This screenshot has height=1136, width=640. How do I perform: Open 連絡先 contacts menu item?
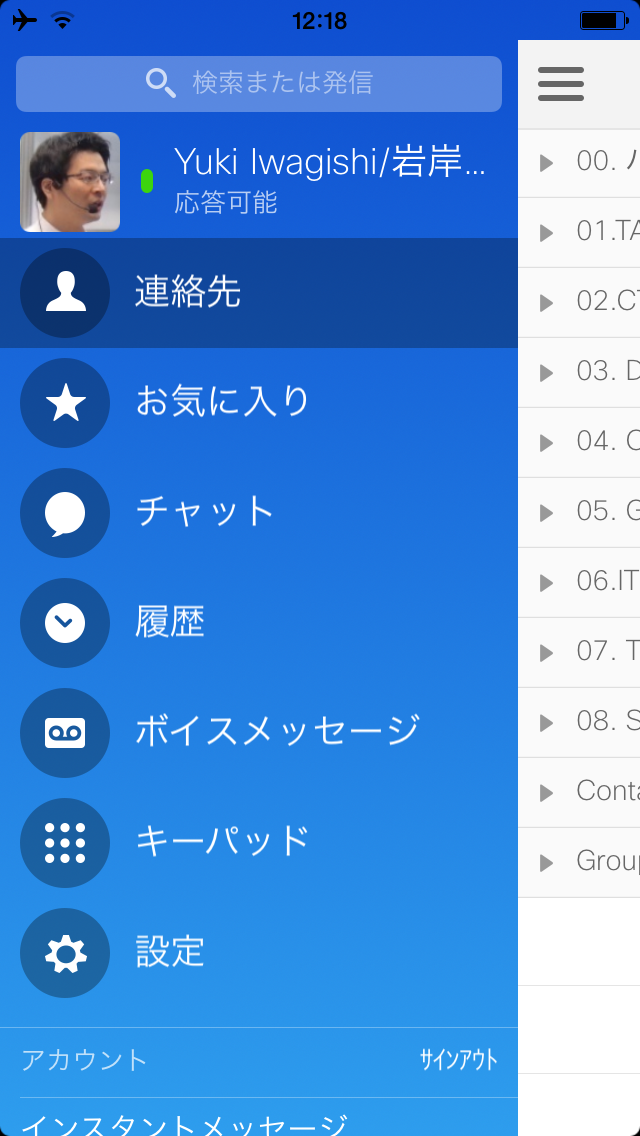coord(259,293)
